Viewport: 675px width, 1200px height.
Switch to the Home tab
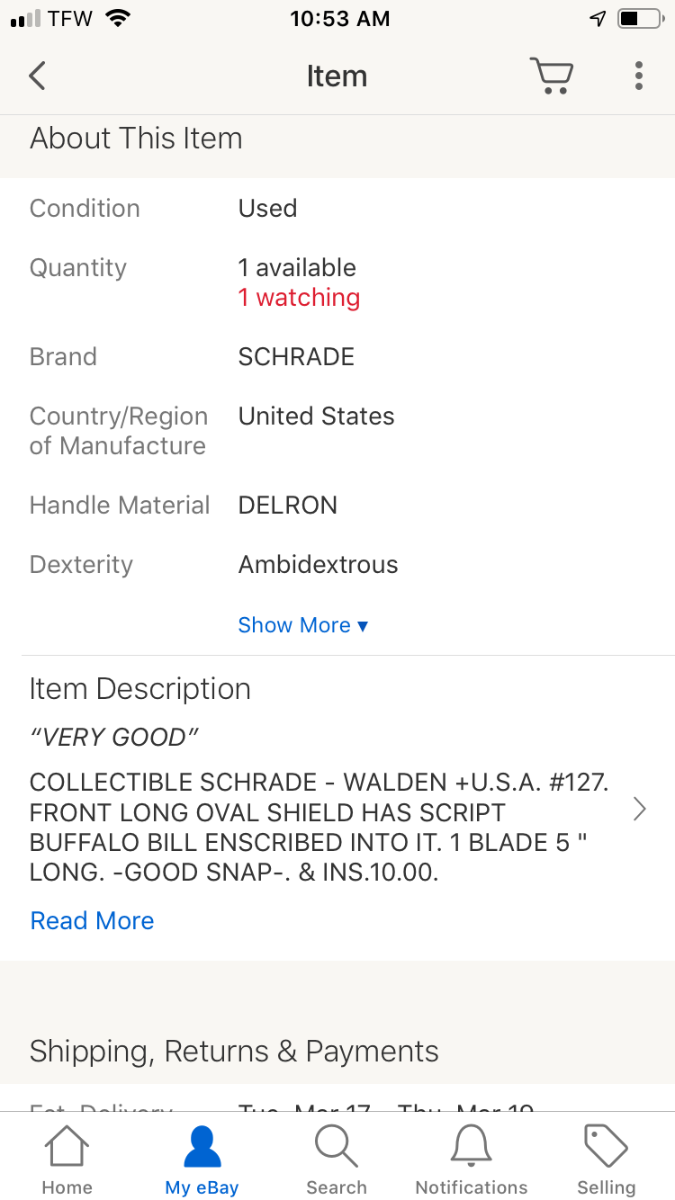pyautogui.click(x=67, y=1160)
